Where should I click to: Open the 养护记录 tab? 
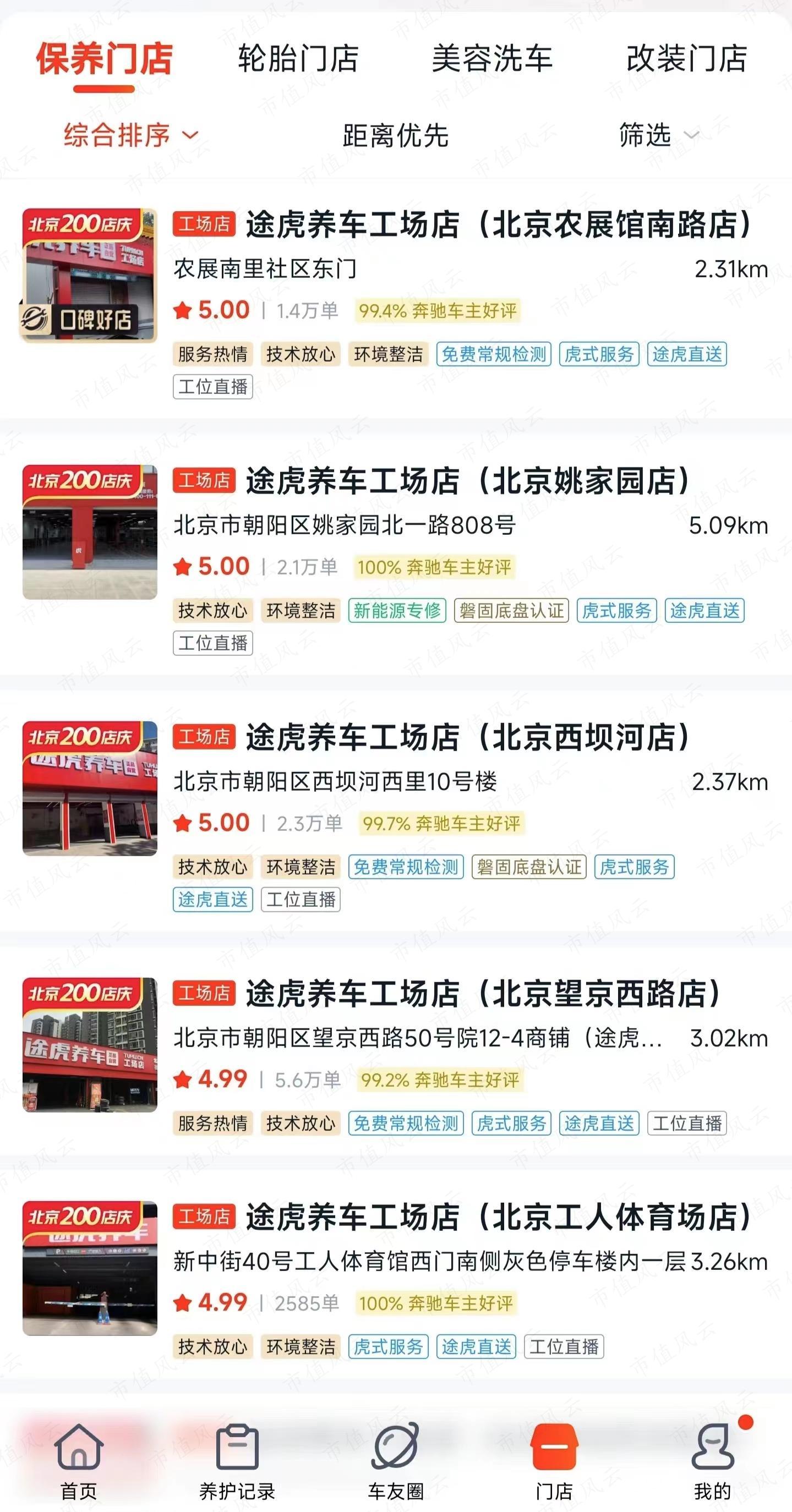[x=237, y=1461]
